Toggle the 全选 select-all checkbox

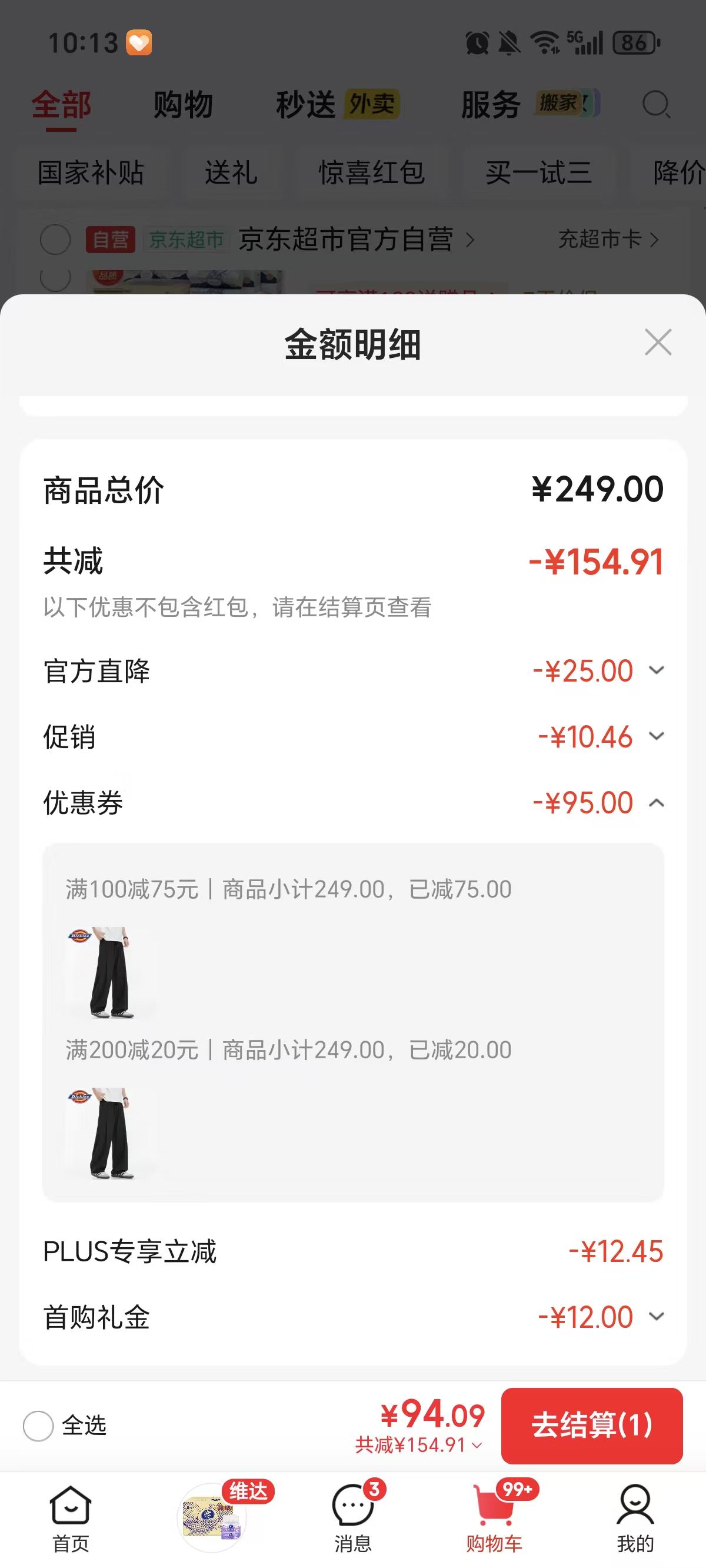[38, 1426]
